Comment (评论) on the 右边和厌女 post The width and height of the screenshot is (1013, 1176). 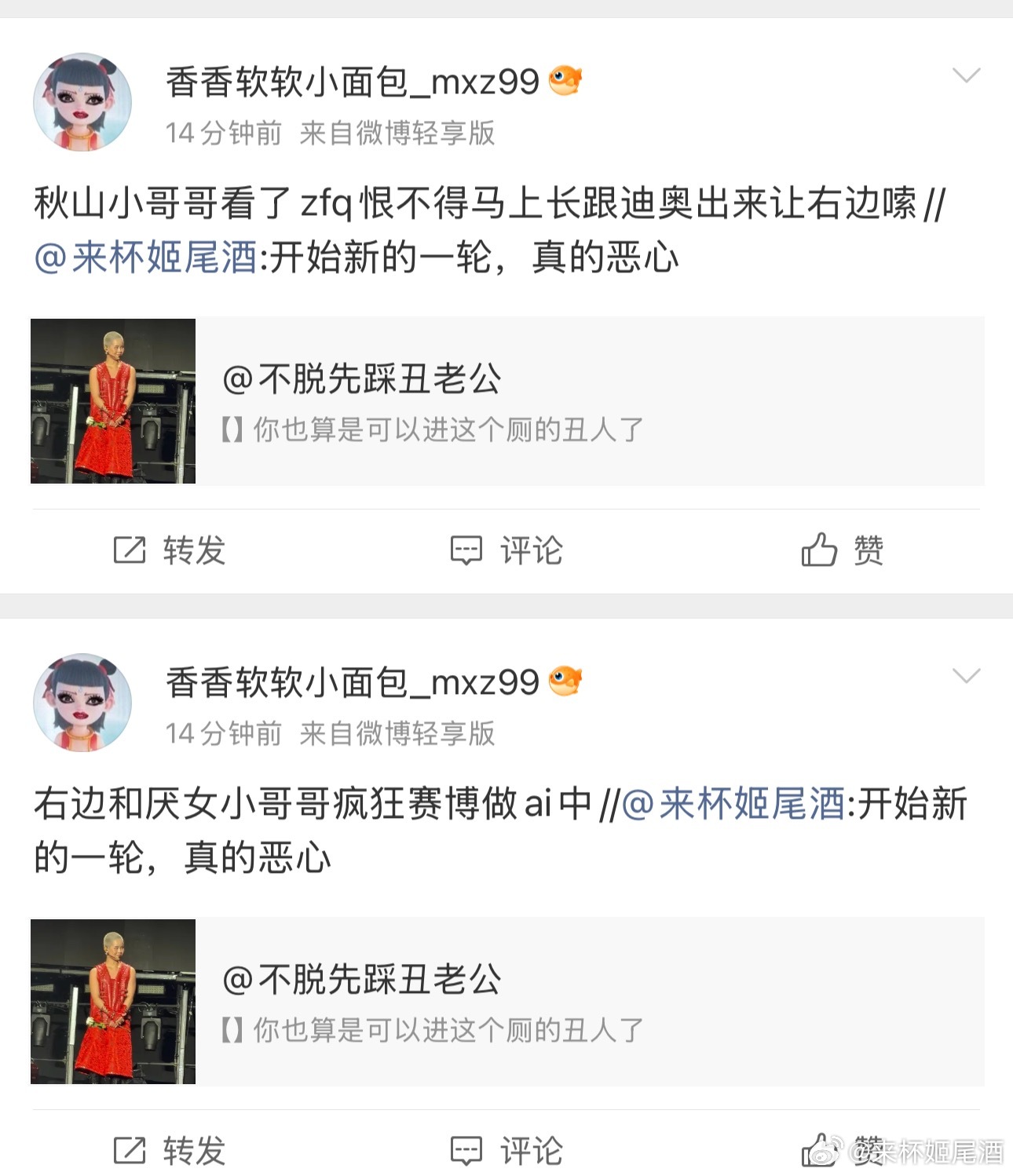506,1151
